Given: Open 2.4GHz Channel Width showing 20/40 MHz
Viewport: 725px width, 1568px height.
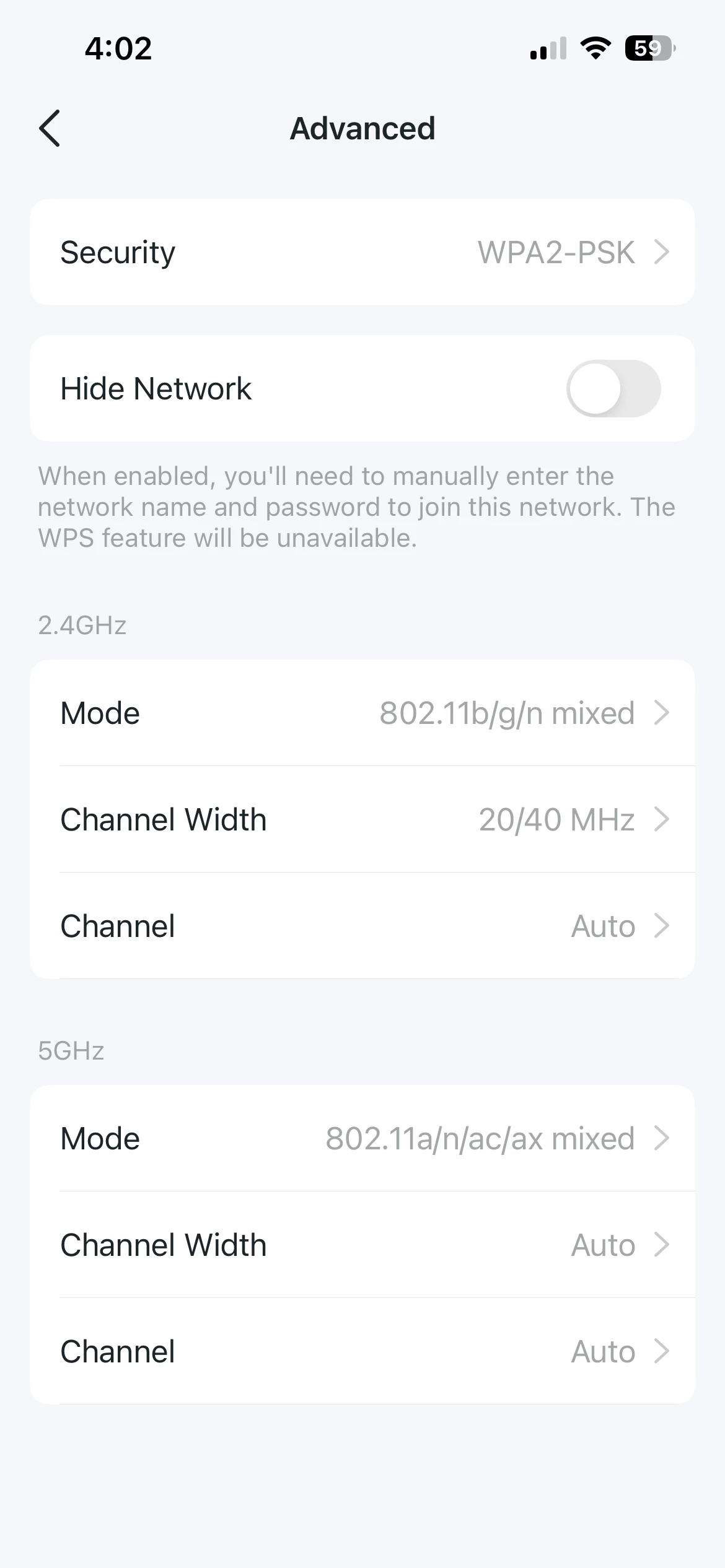Looking at the screenshot, I should [x=362, y=819].
